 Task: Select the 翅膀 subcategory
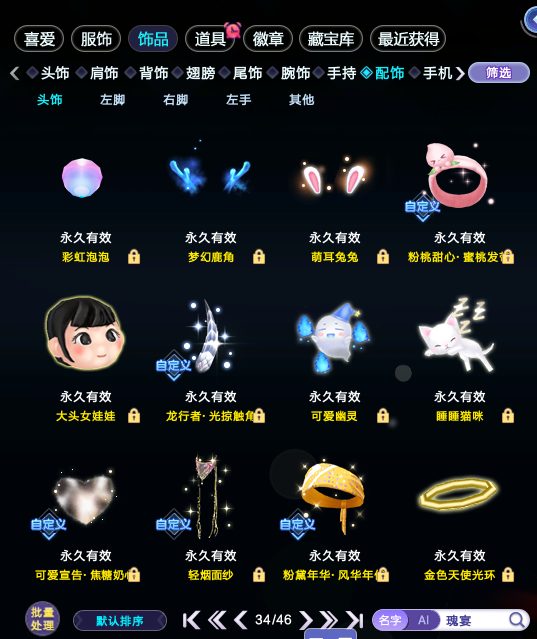200,73
